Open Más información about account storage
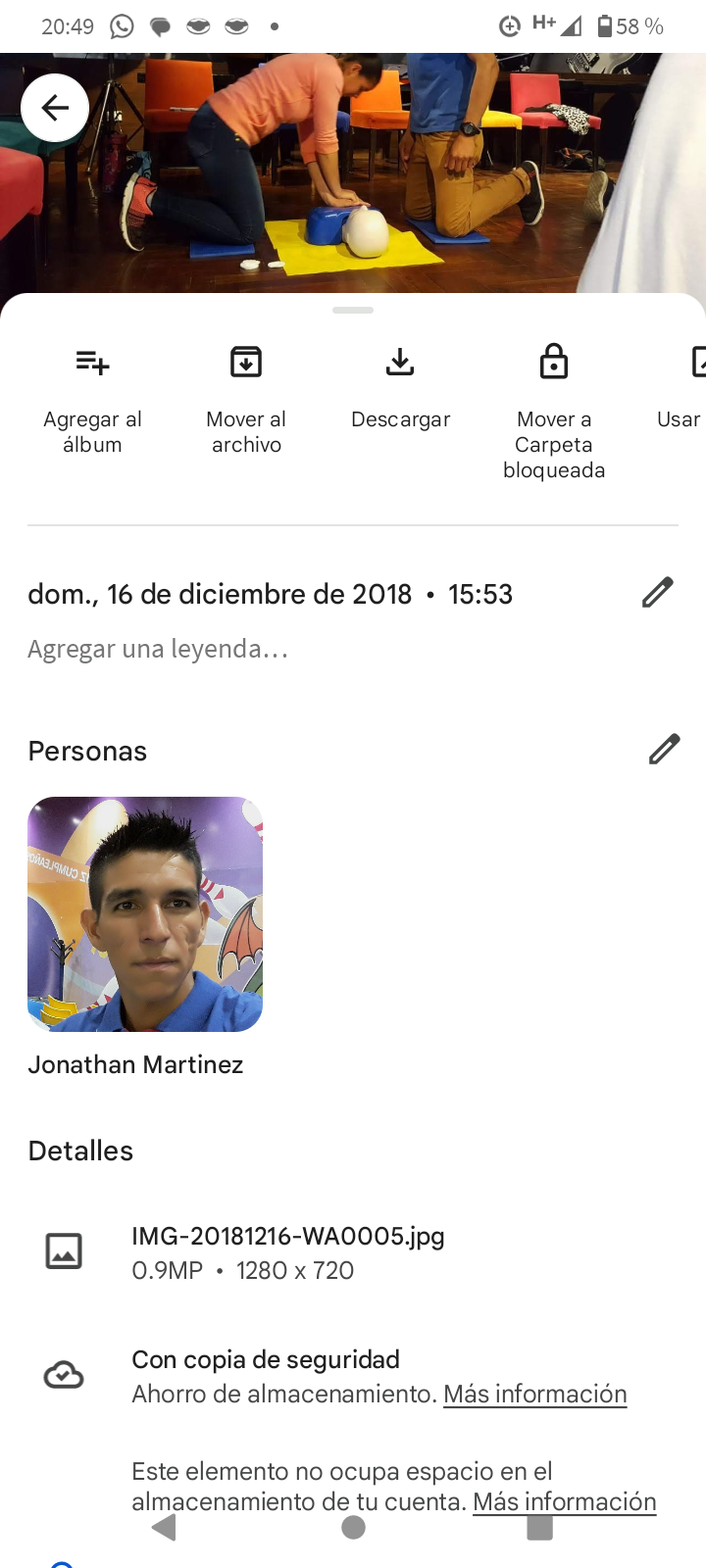Image resolution: width=706 pixels, height=1568 pixels. click(564, 1501)
